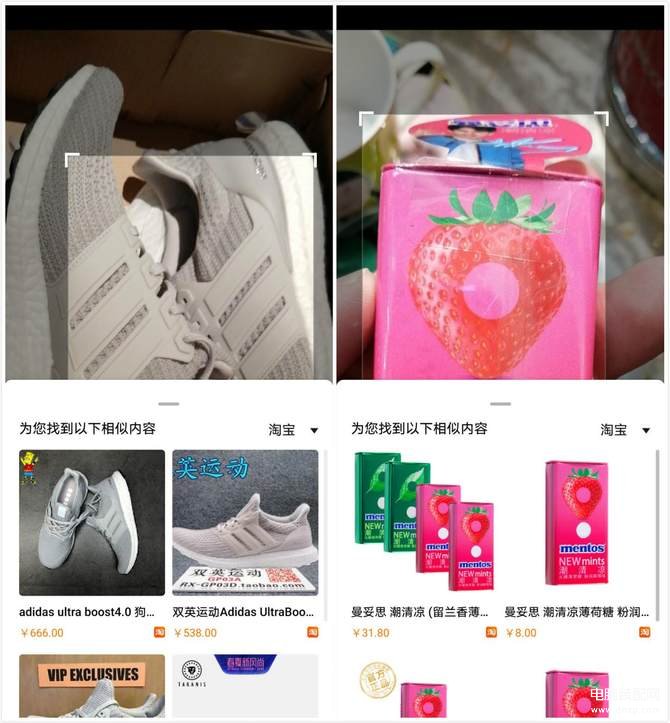Image resolution: width=670 pixels, height=723 pixels.
Task: Tap the sheet handle above the shoe results
Action: tap(169, 404)
